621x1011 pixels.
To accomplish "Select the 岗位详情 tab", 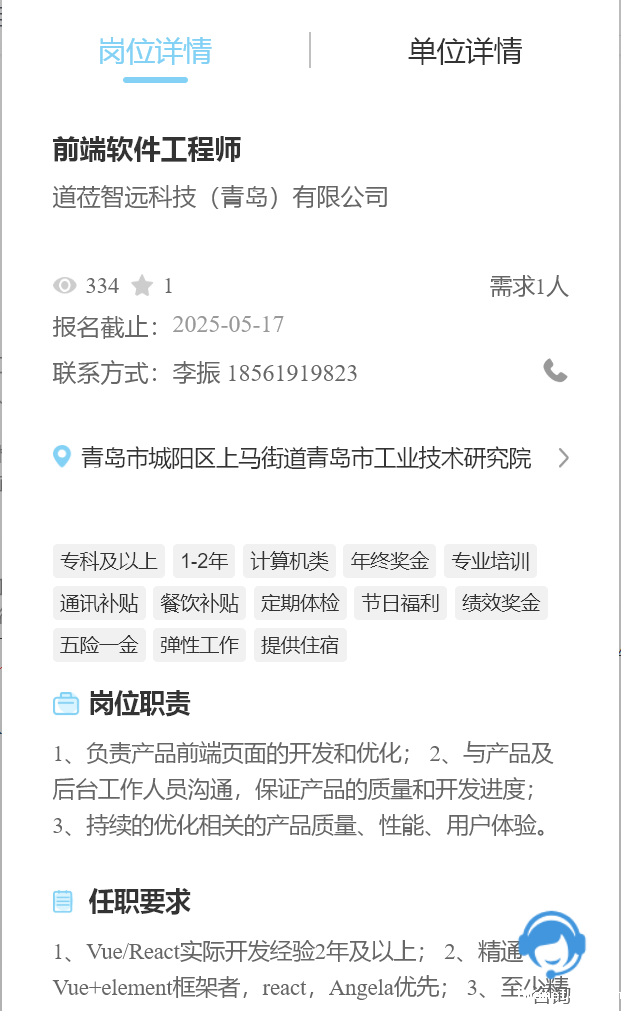I will pyautogui.click(x=155, y=51).
